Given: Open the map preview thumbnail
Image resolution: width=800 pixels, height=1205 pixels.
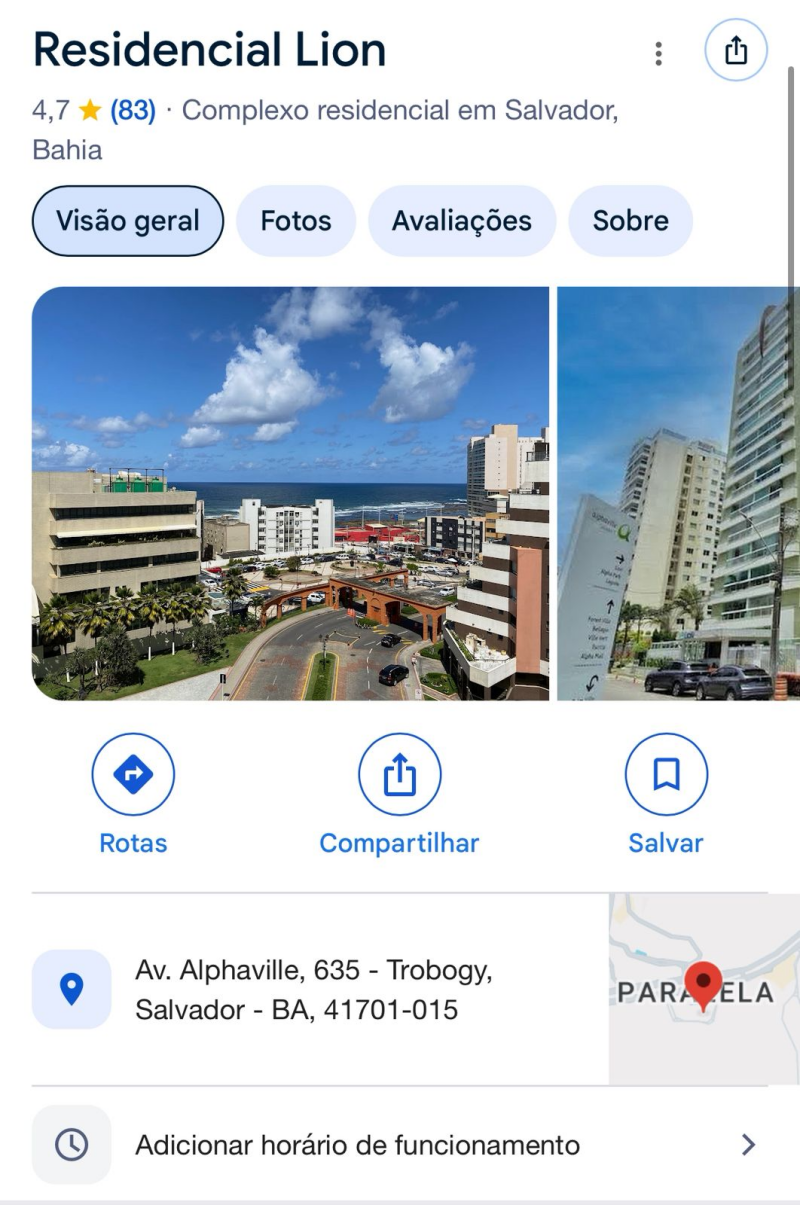Looking at the screenshot, I should [x=704, y=990].
